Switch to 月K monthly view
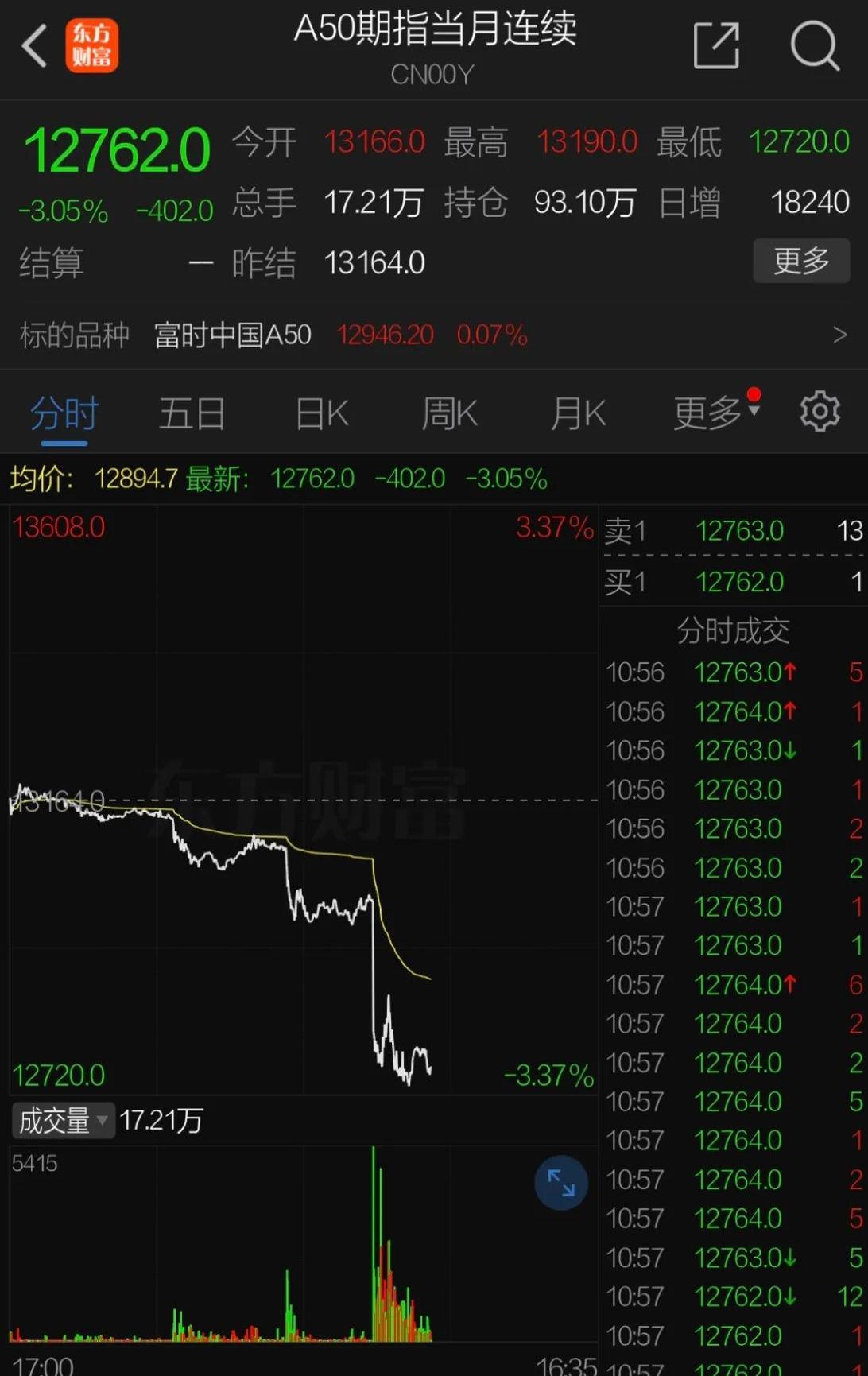The image size is (868, 1376). (577, 412)
